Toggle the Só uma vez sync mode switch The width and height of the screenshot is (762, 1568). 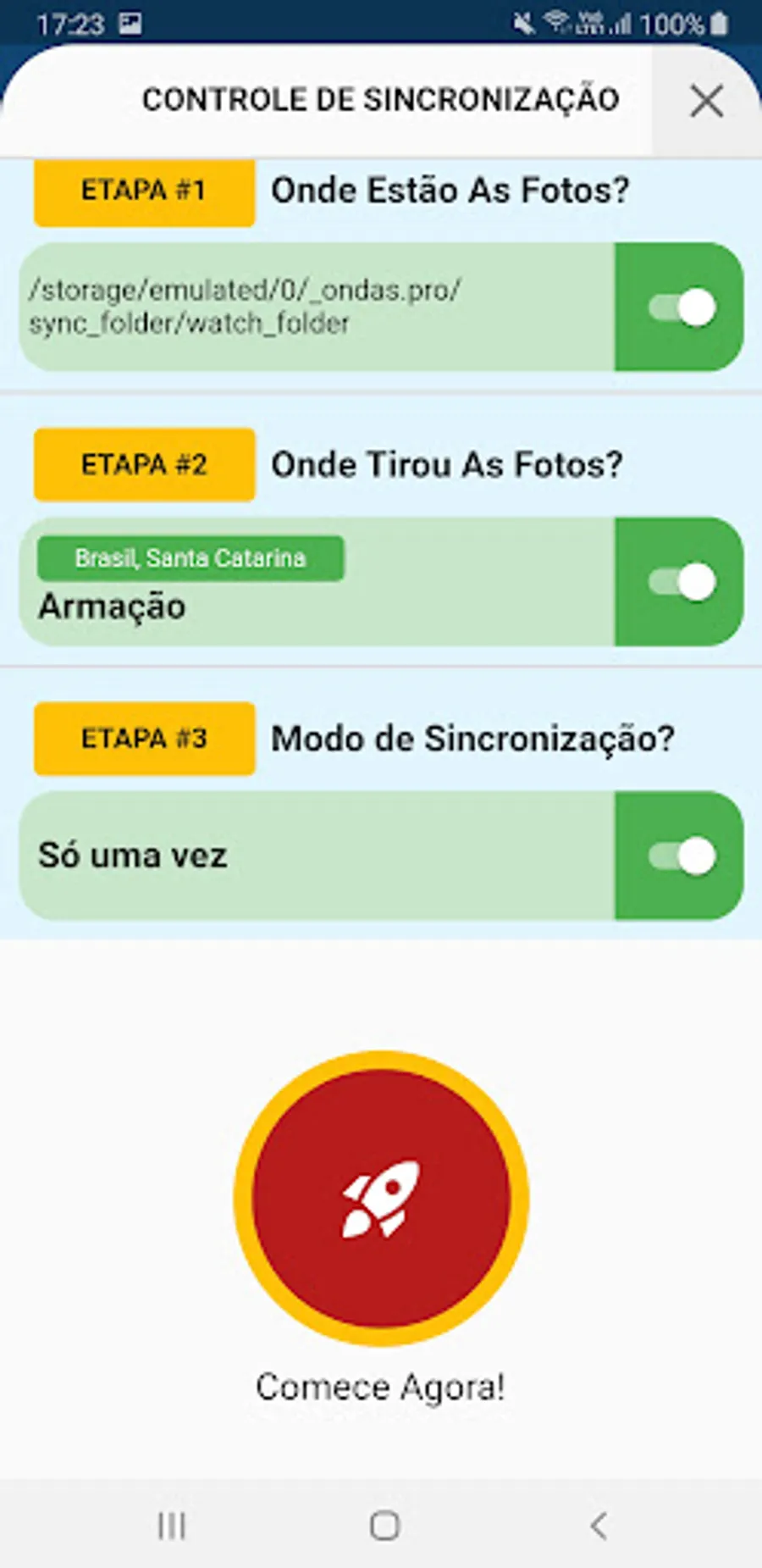(x=682, y=856)
